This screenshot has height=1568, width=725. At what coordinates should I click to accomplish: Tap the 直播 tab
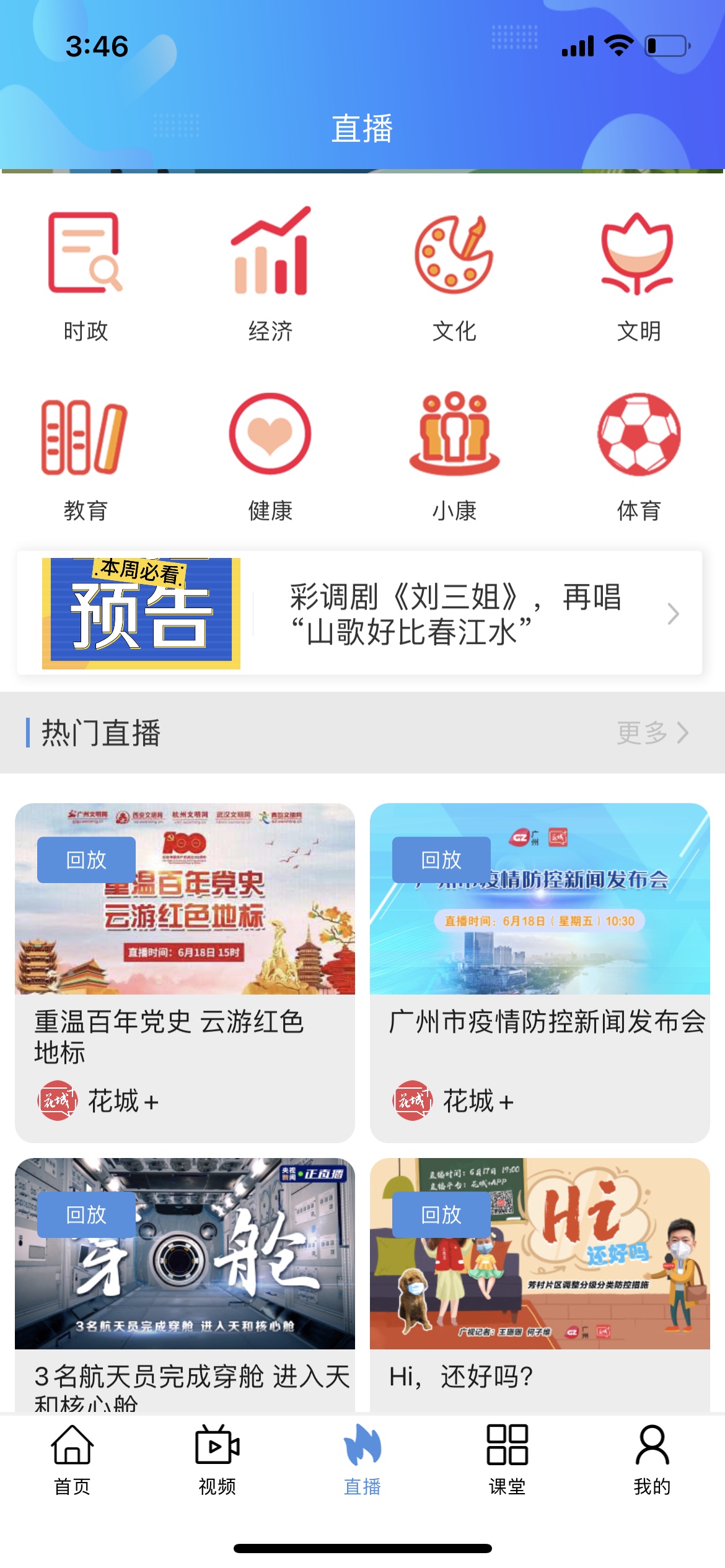[362, 1460]
